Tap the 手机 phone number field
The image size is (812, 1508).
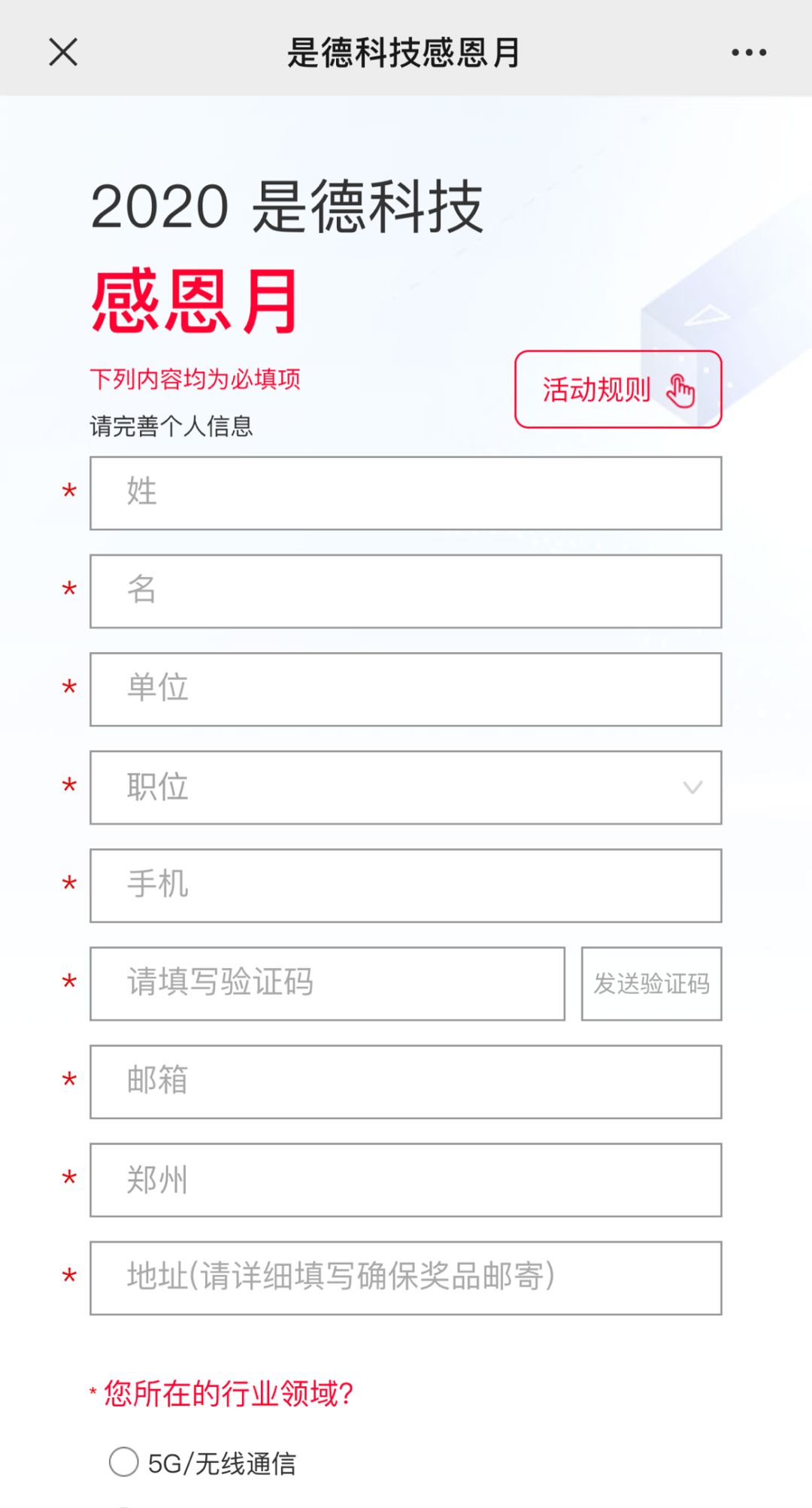(x=406, y=886)
